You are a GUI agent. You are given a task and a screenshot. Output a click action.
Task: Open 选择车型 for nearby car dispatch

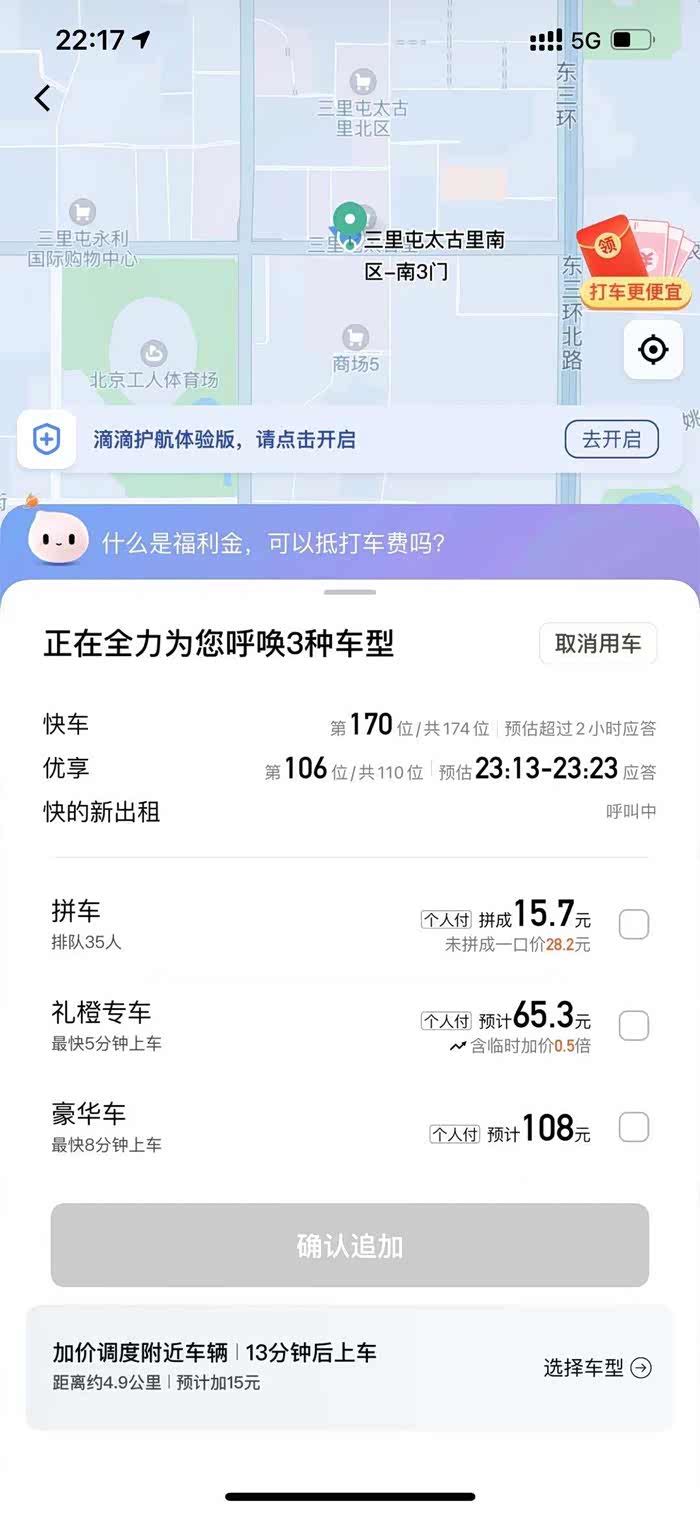[x=597, y=1368]
